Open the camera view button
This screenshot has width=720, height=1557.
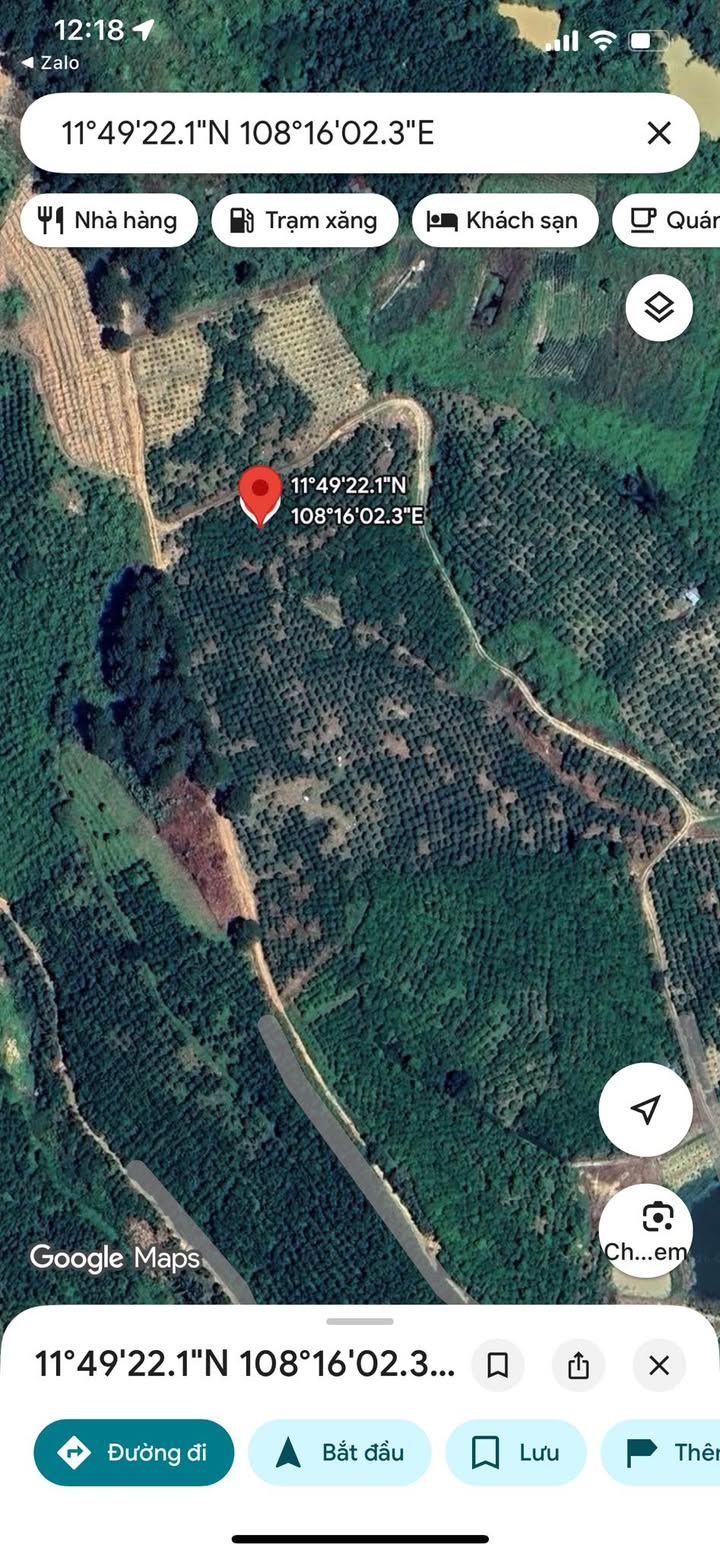646,1230
